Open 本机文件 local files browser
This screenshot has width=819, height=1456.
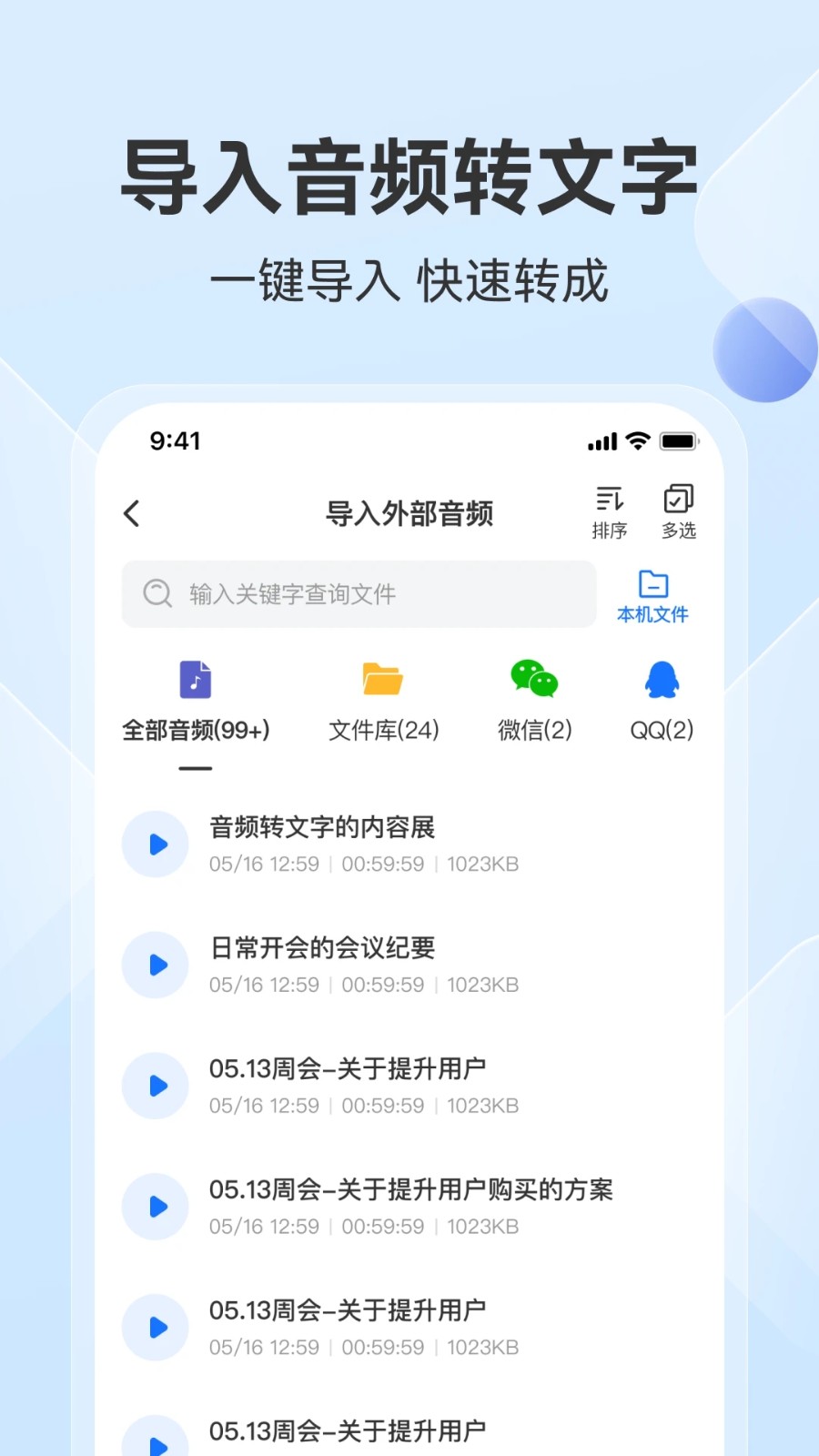pyautogui.click(x=652, y=593)
